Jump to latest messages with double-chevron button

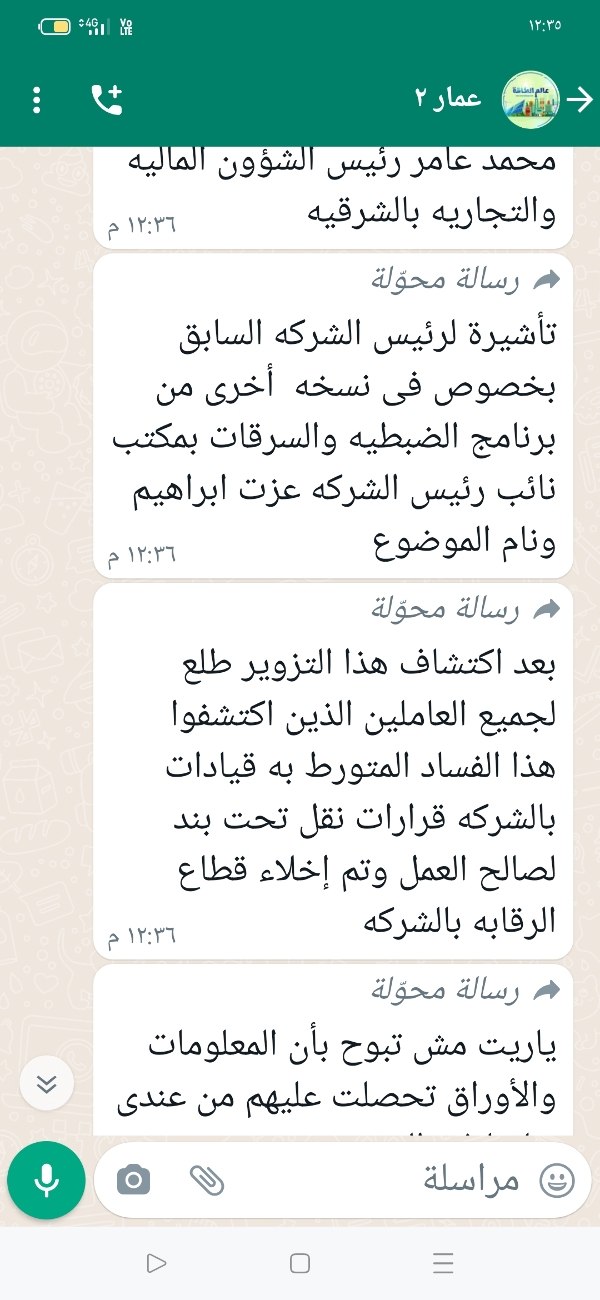pos(47,1085)
